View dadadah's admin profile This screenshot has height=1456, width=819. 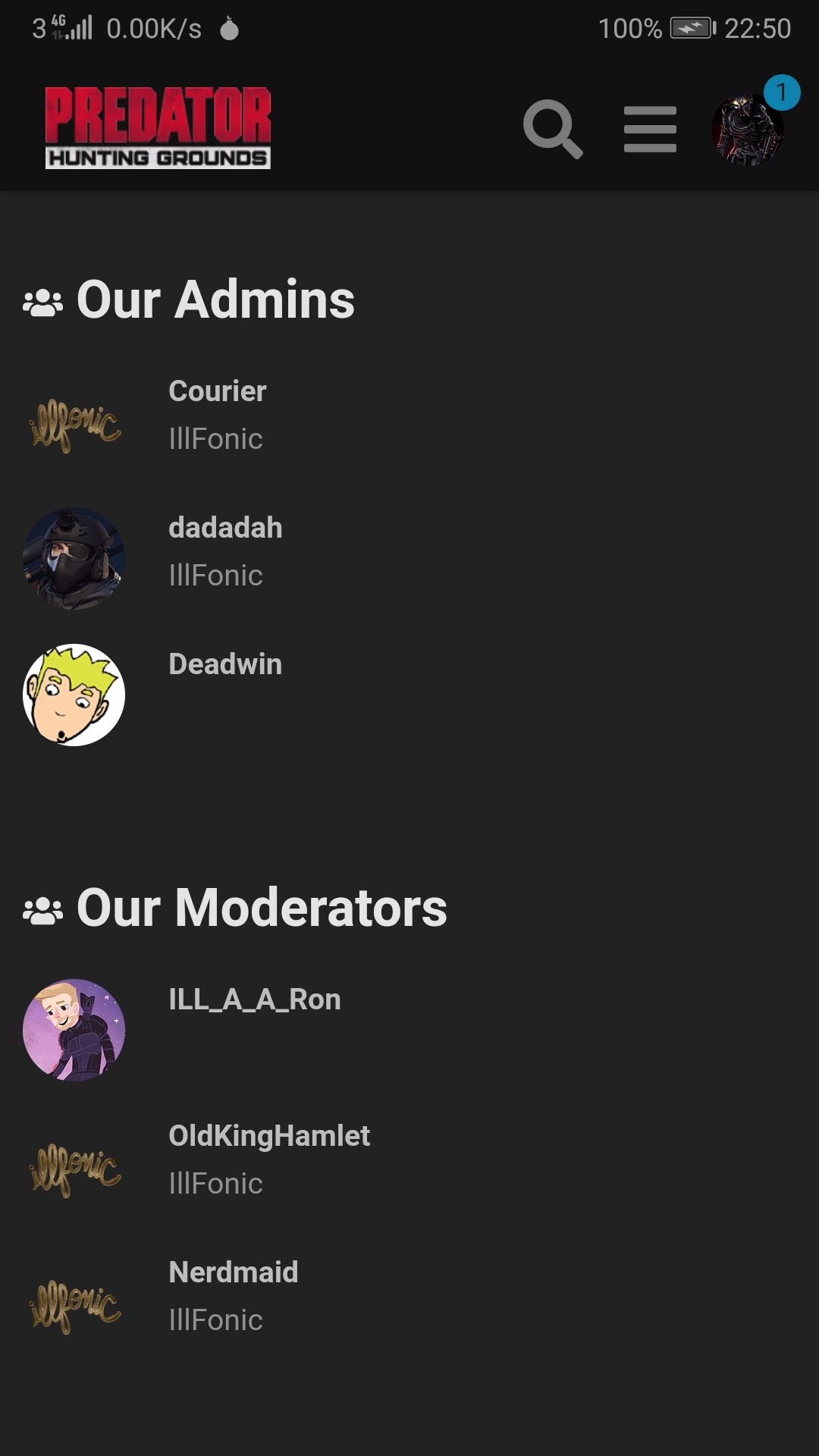tap(225, 528)
